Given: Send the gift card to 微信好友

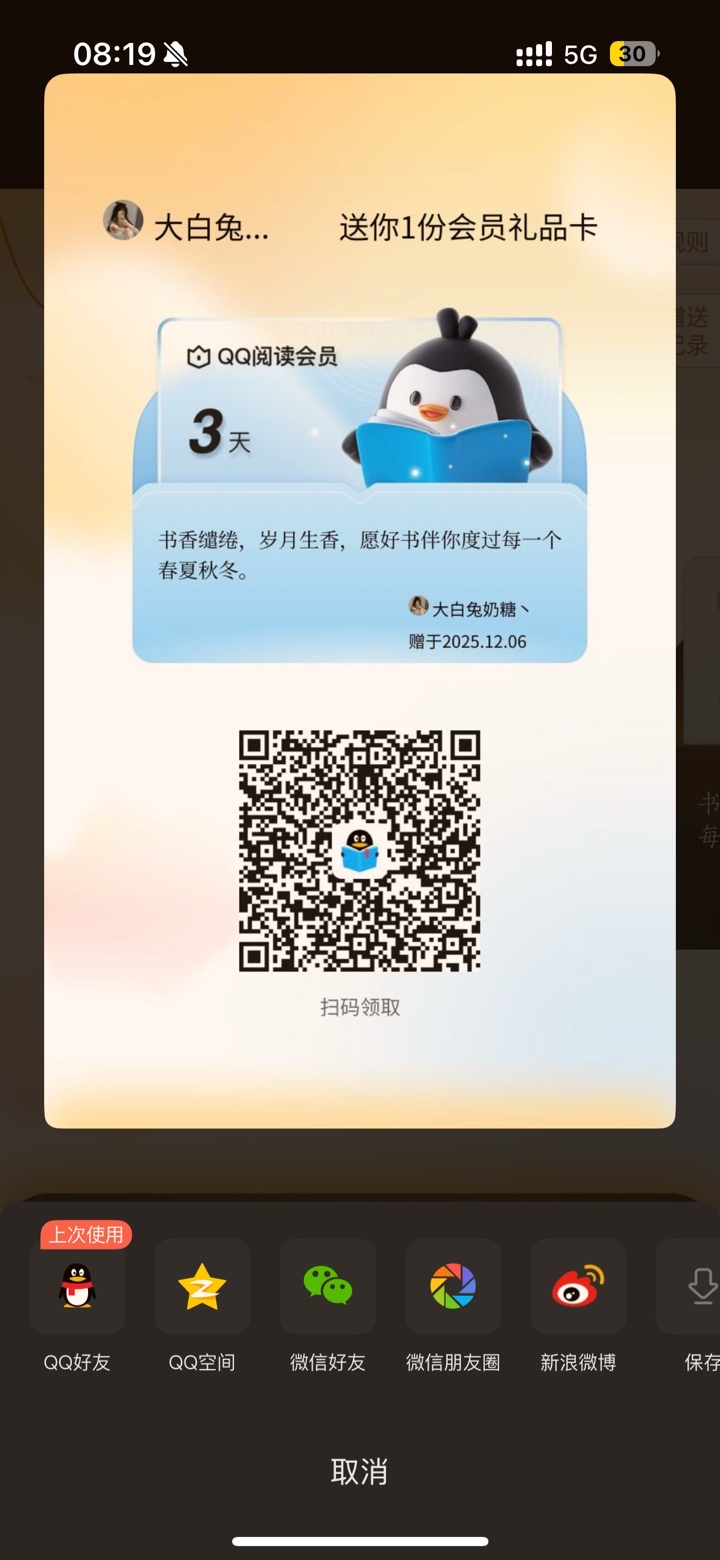Looking at the screenshot, I should click(328, 1287).
